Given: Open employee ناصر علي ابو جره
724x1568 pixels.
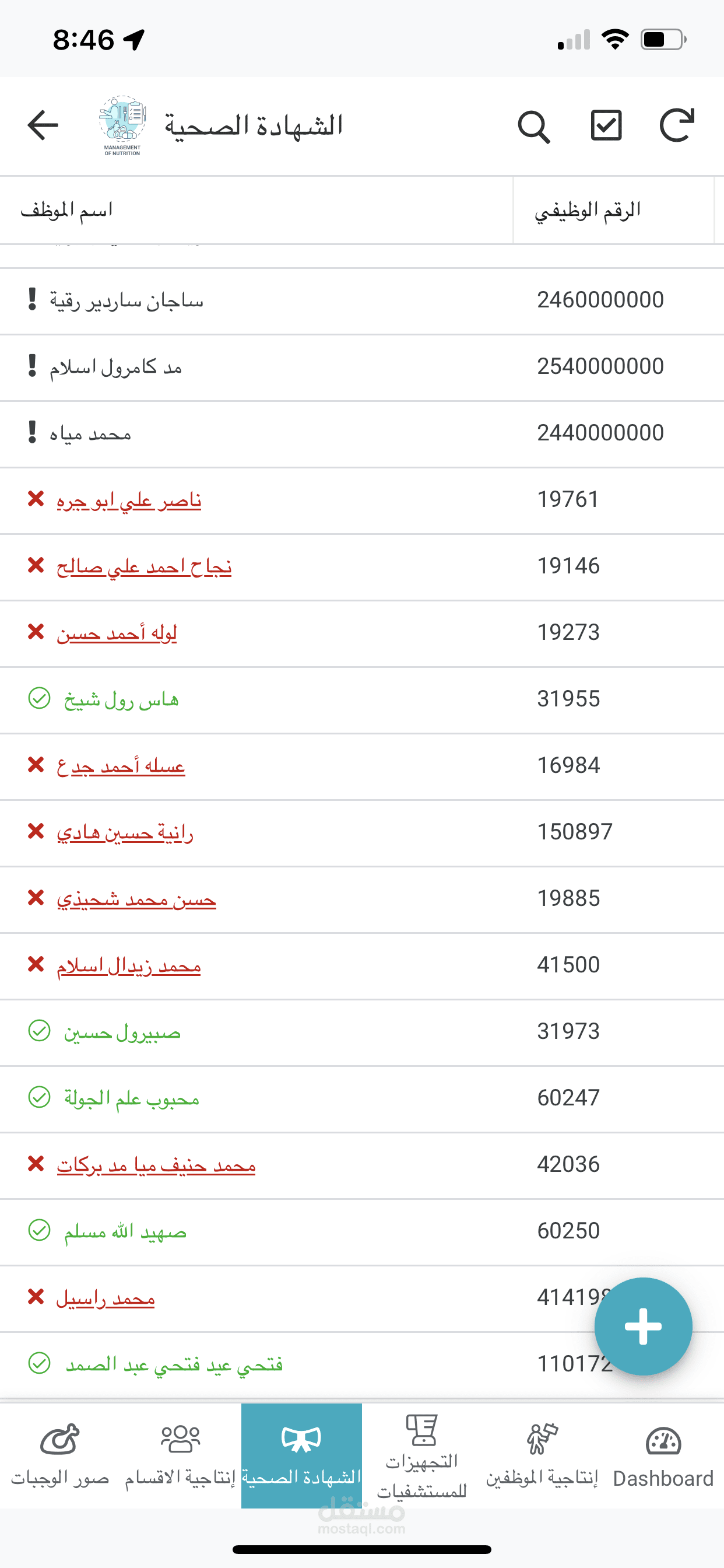Looking at the screenshot, I should (x=128, y=501).
